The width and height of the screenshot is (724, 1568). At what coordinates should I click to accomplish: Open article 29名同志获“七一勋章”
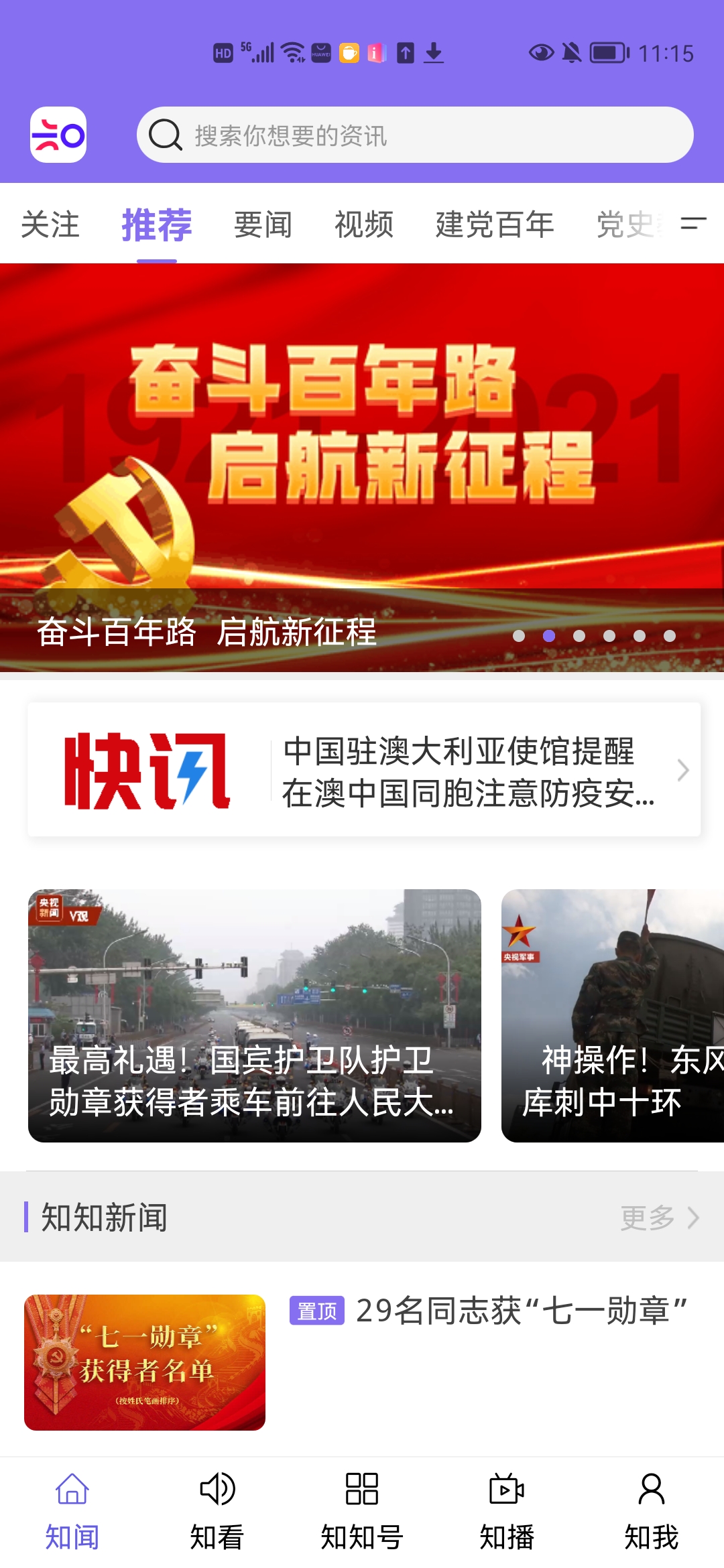[521, 1311]
